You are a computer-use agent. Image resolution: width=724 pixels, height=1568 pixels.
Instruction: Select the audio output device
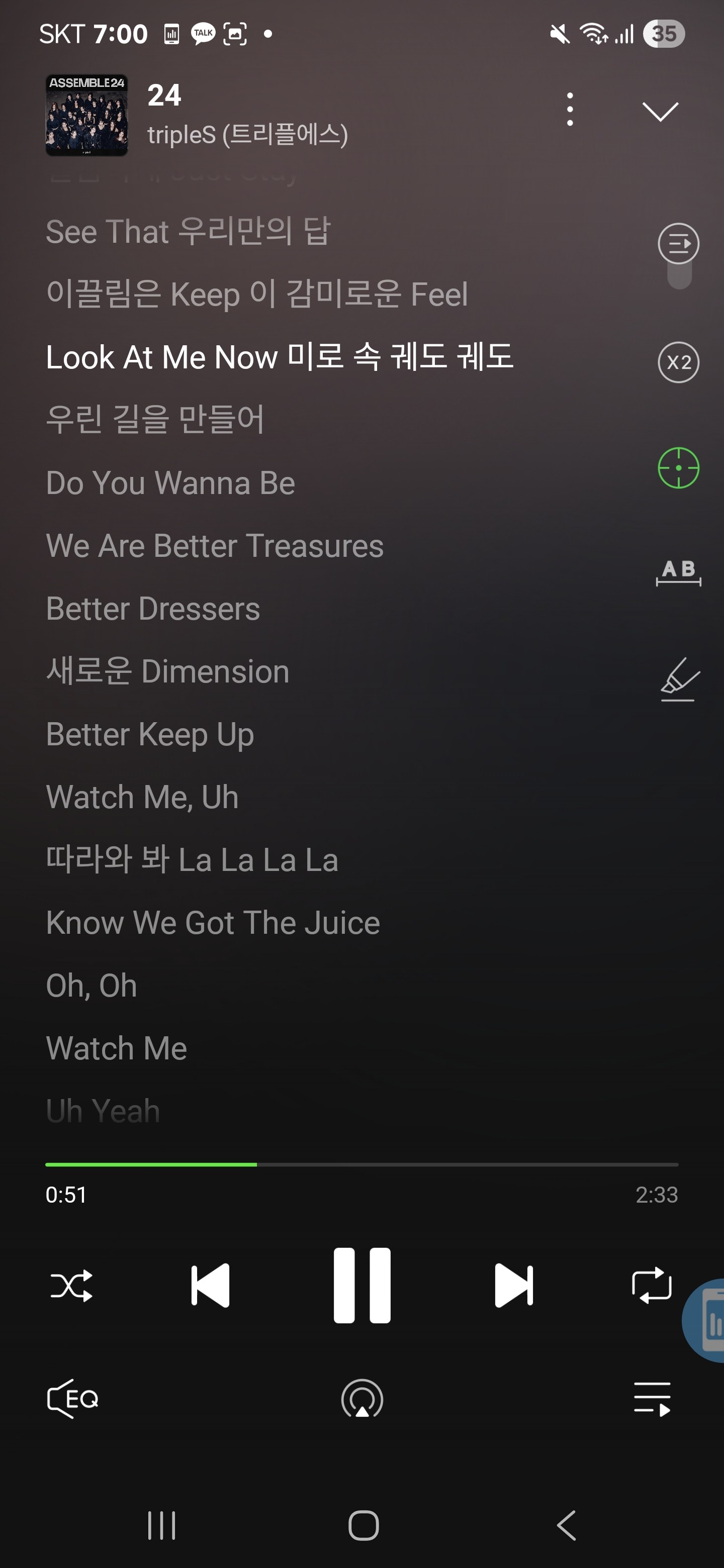(361, 1397)
